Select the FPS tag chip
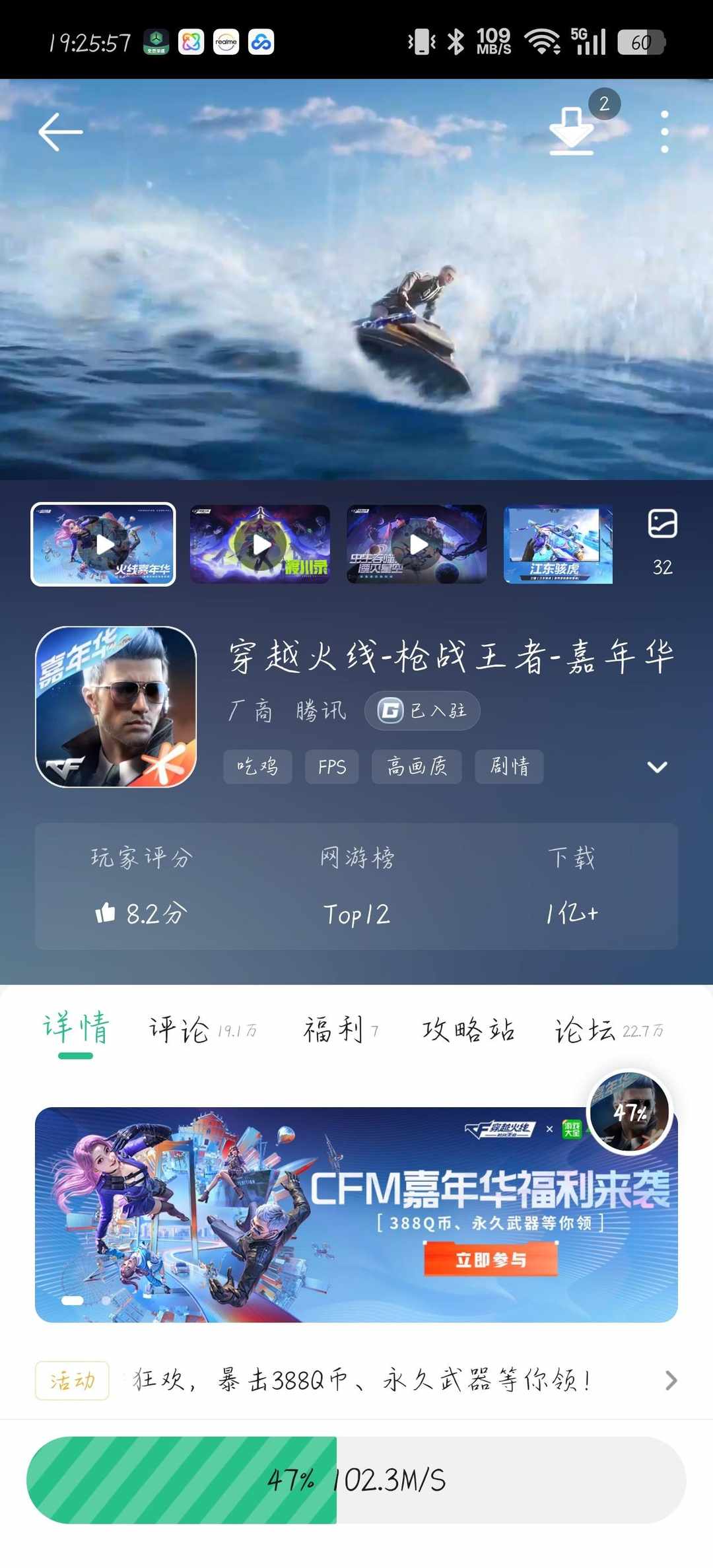 [331, 767]
